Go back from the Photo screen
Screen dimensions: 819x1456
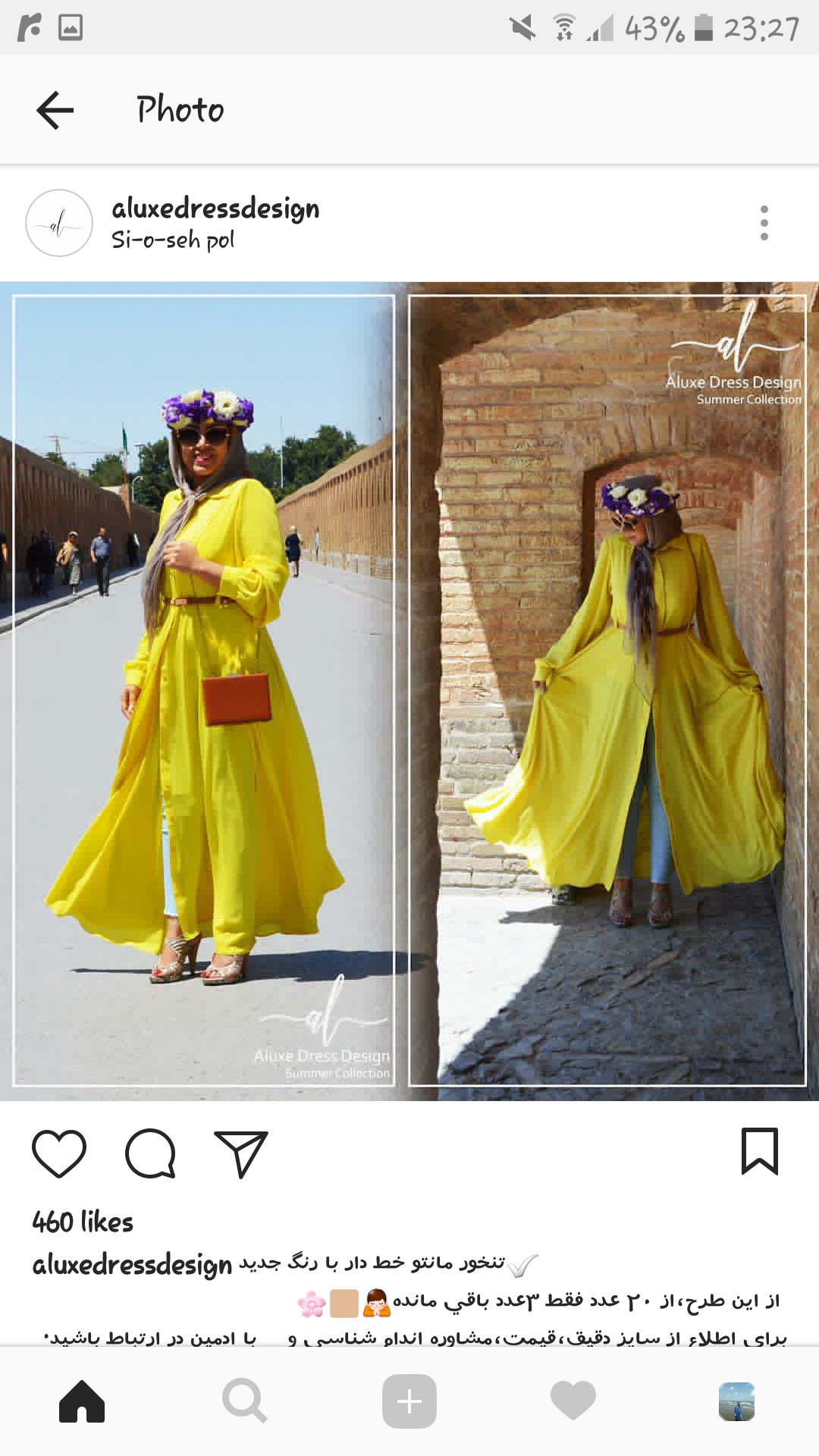(x=55, y=110)
